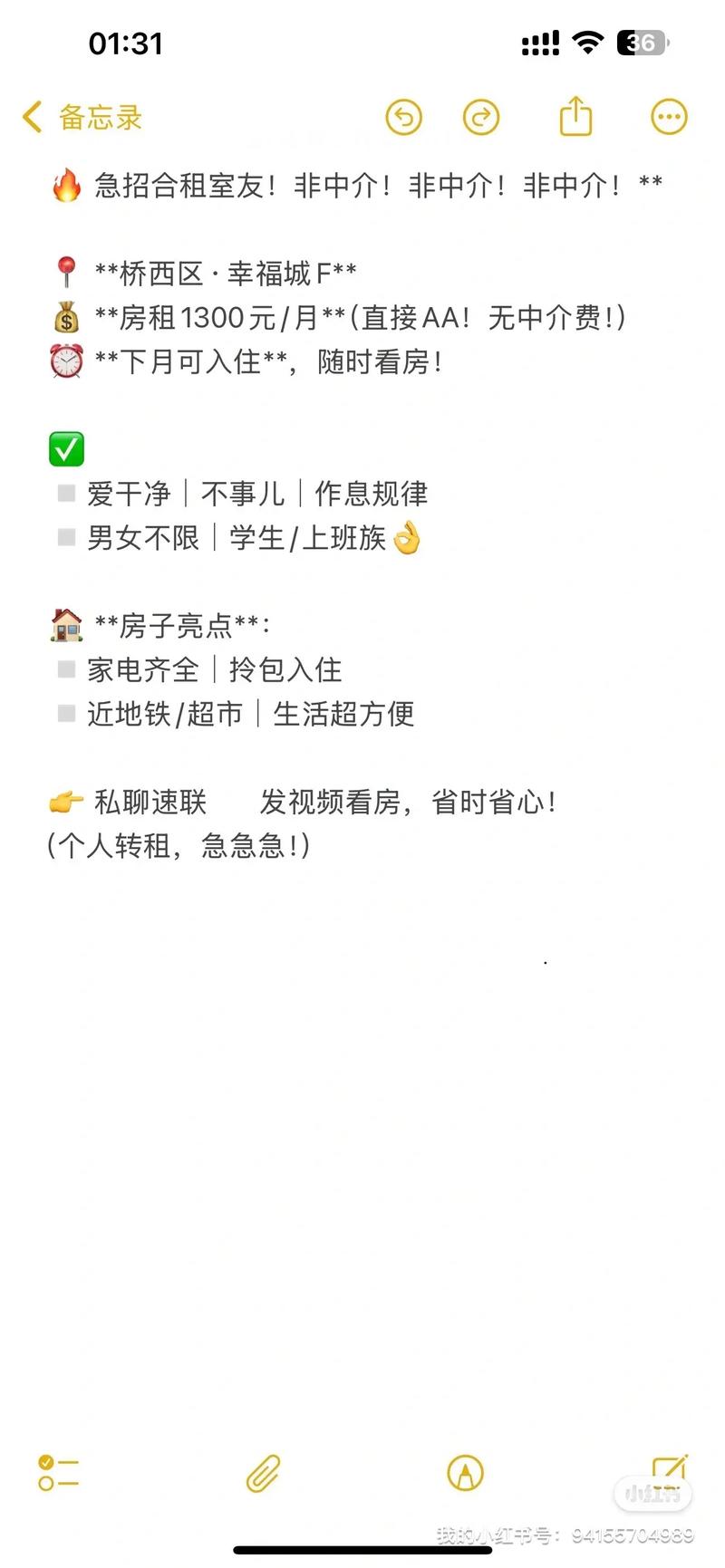This screenshot has height=1568, width=725.
Task: Tap the Wi-Fi icon in status bar
Action: 585,43
